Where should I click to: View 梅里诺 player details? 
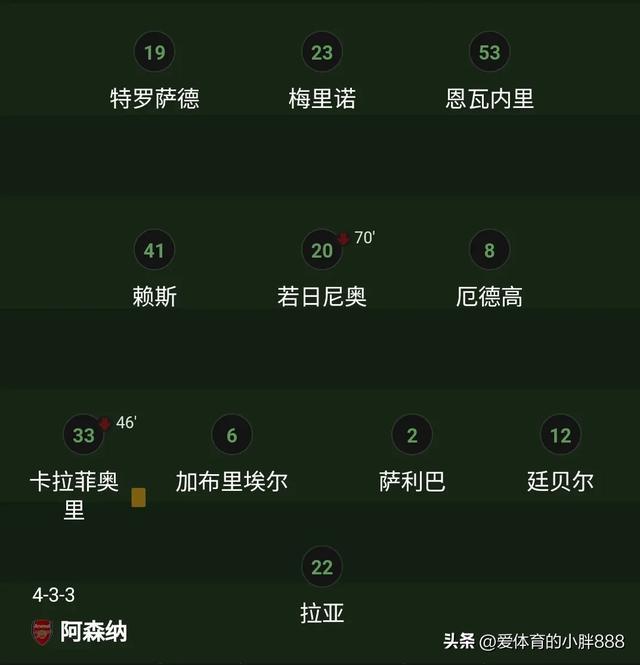pos(322,53)
